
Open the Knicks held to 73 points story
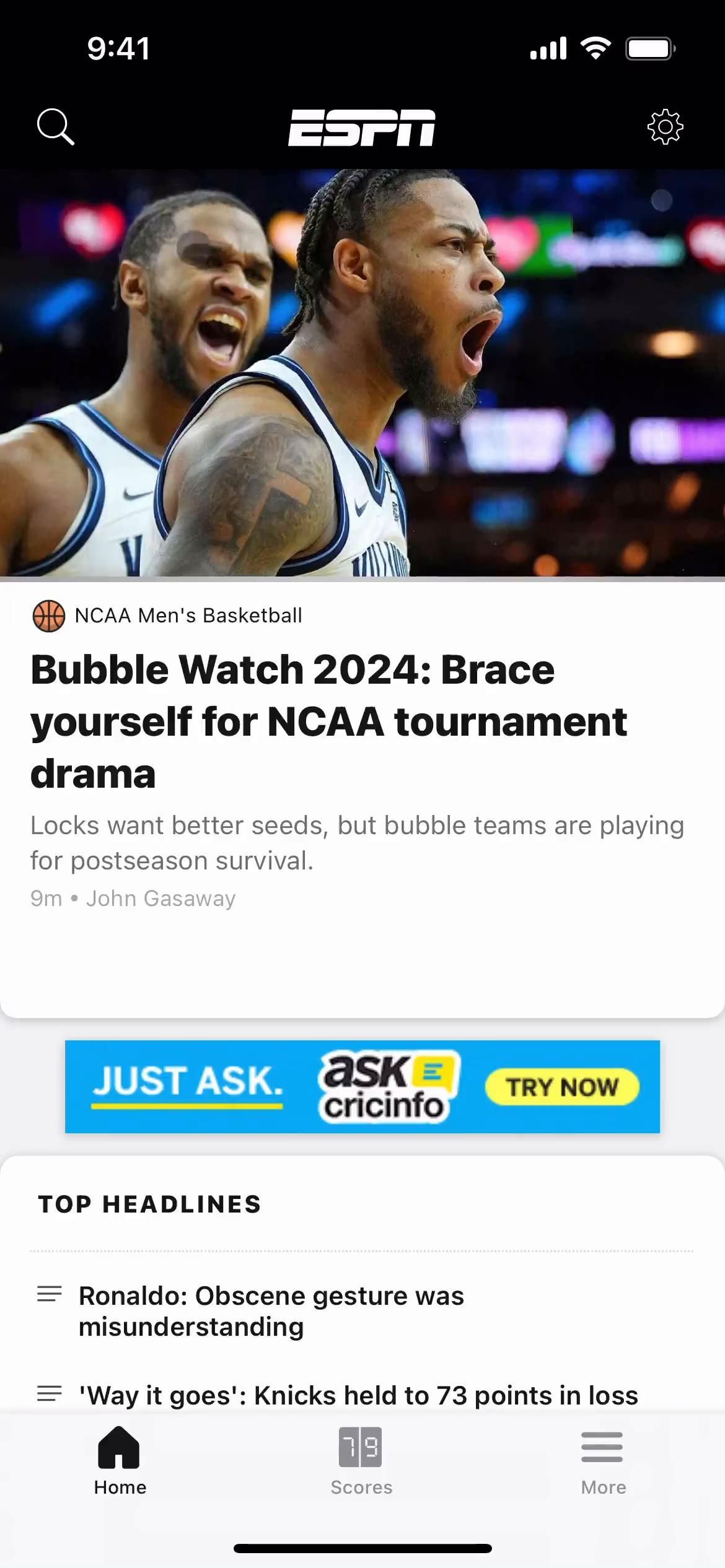pos(358,1396)
